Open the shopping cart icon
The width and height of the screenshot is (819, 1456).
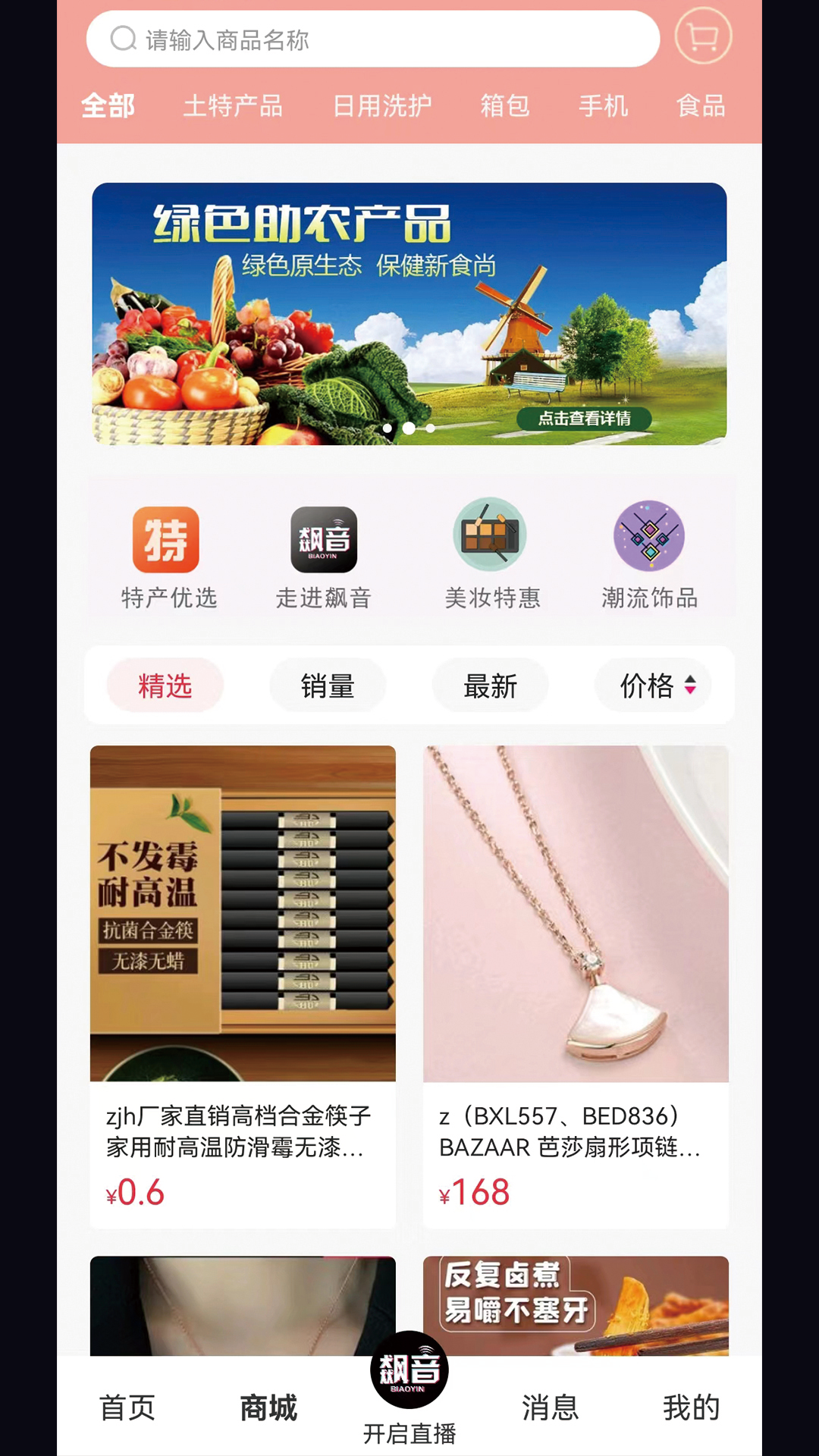(703, 36)
